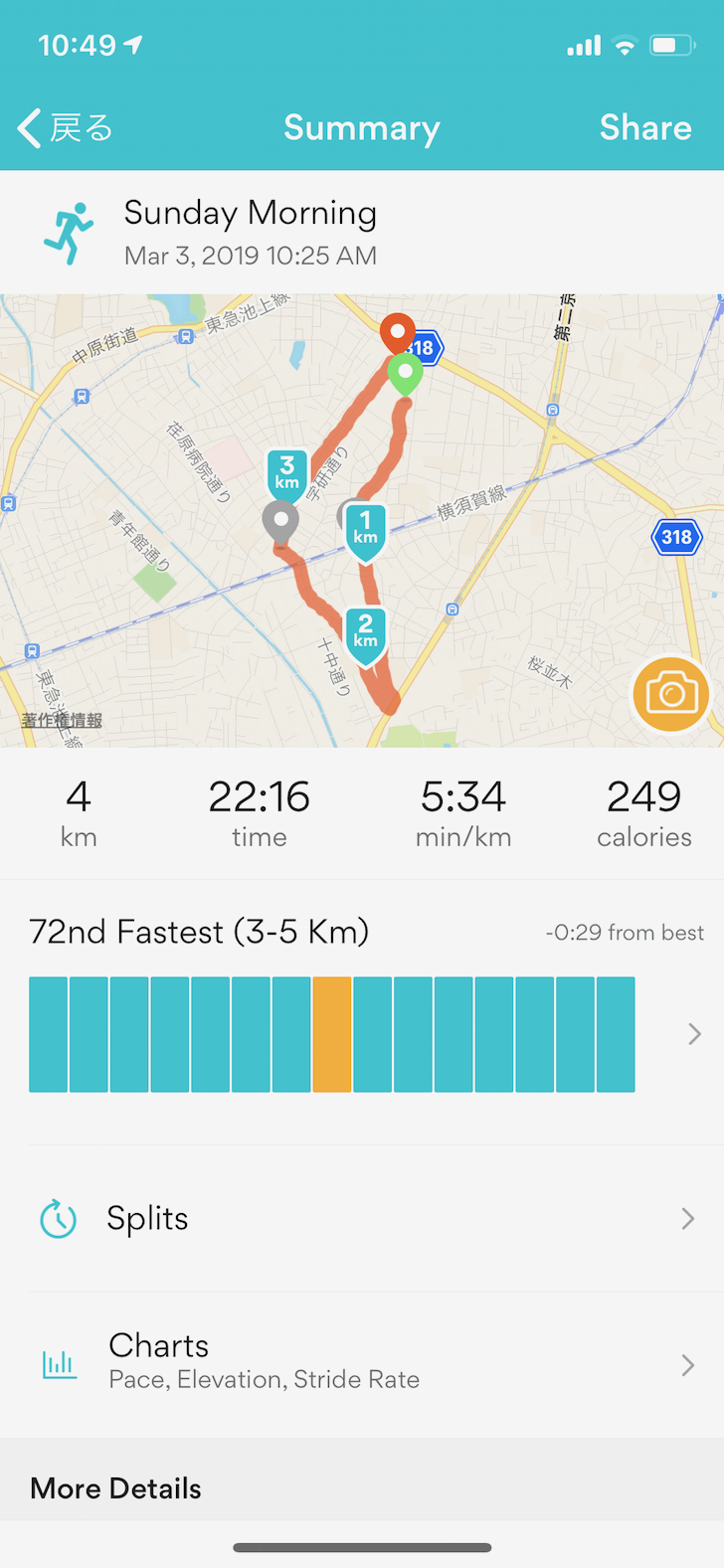Open the Splits row
This screenshot has height=1568, width=724.
pos(362,1218)
